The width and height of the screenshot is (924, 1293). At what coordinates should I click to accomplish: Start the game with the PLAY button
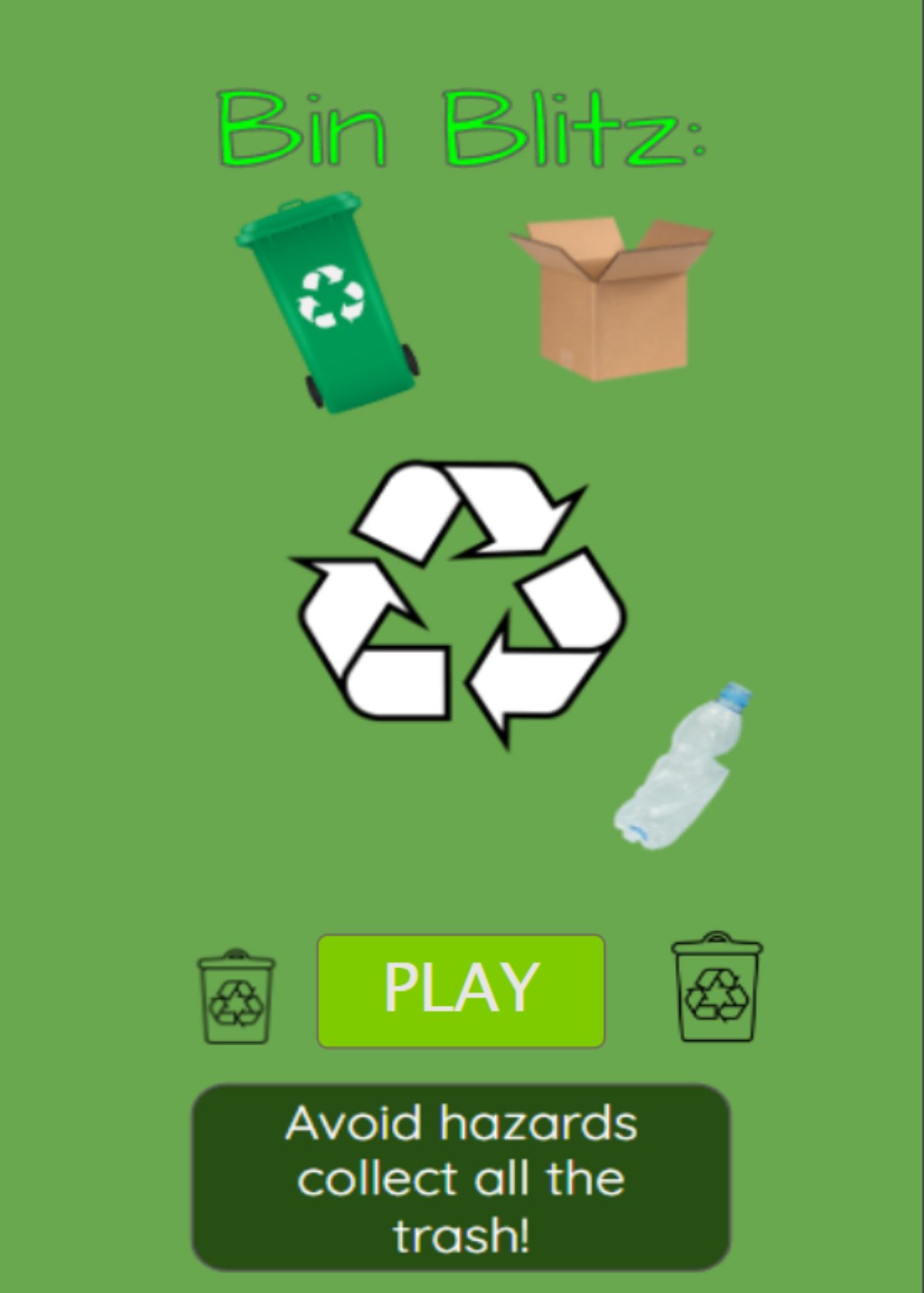point(460,990)
